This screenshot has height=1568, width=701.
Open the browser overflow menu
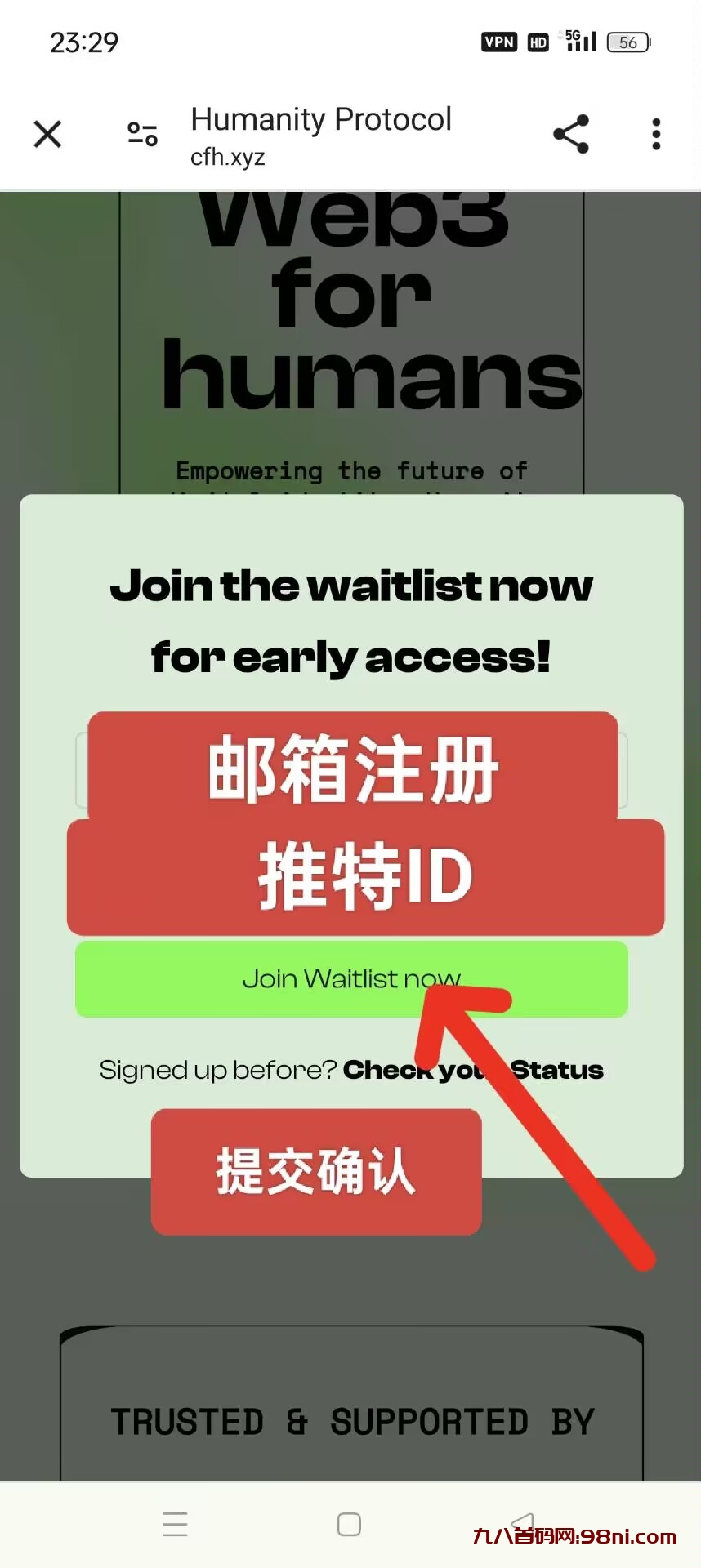point(656,134)
